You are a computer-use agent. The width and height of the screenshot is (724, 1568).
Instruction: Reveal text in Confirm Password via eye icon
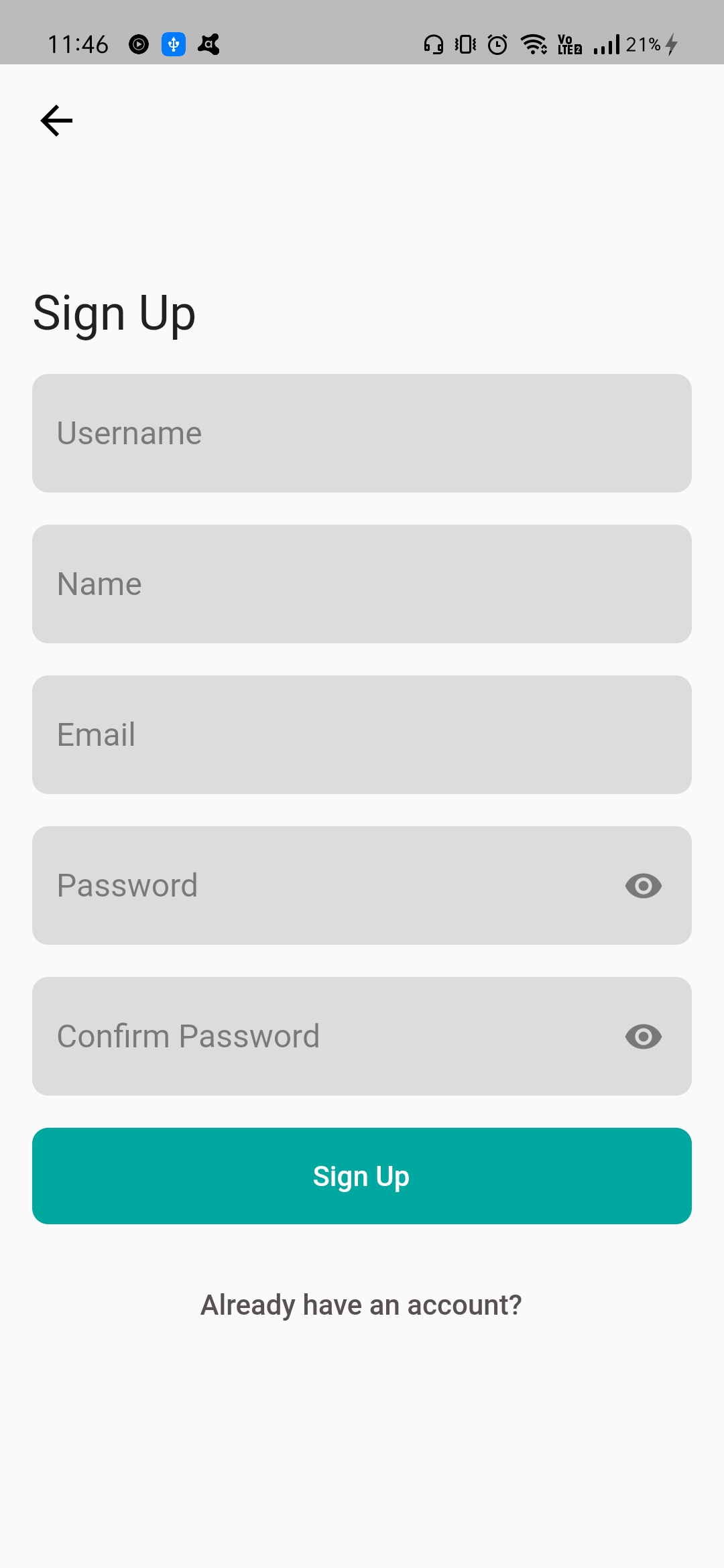point(644,1037)
